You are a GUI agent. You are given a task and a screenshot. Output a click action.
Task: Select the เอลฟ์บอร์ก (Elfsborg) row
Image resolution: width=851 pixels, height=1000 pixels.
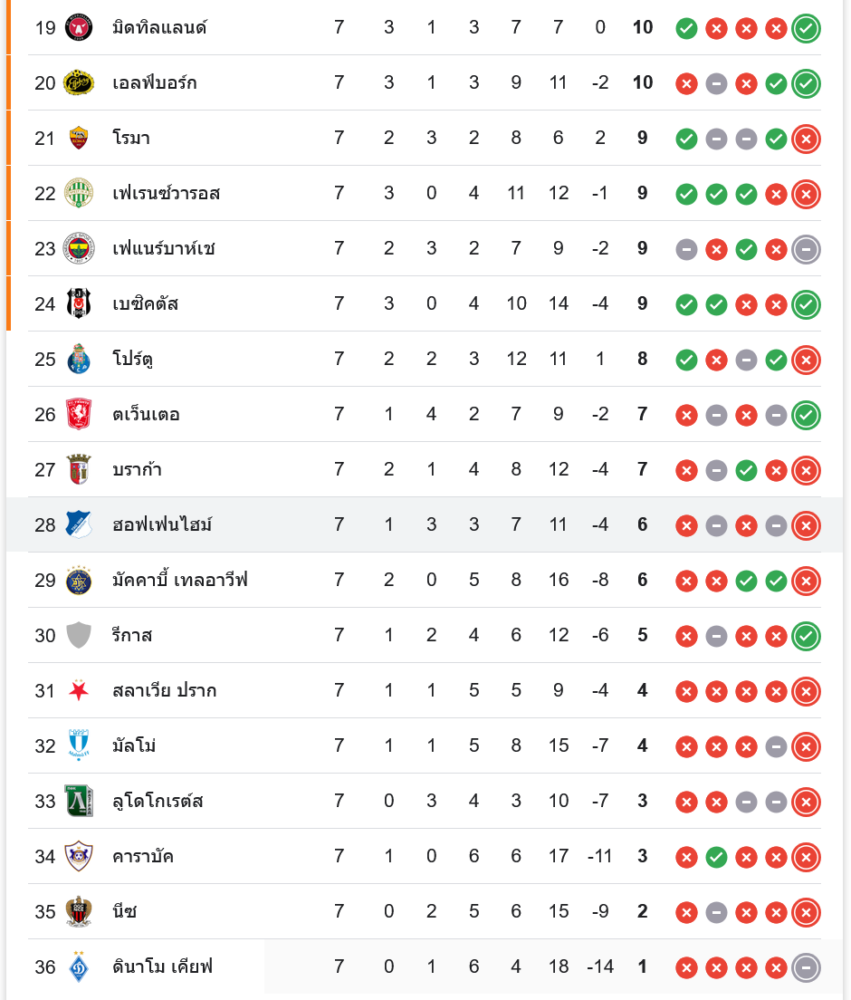click(154, 83)
